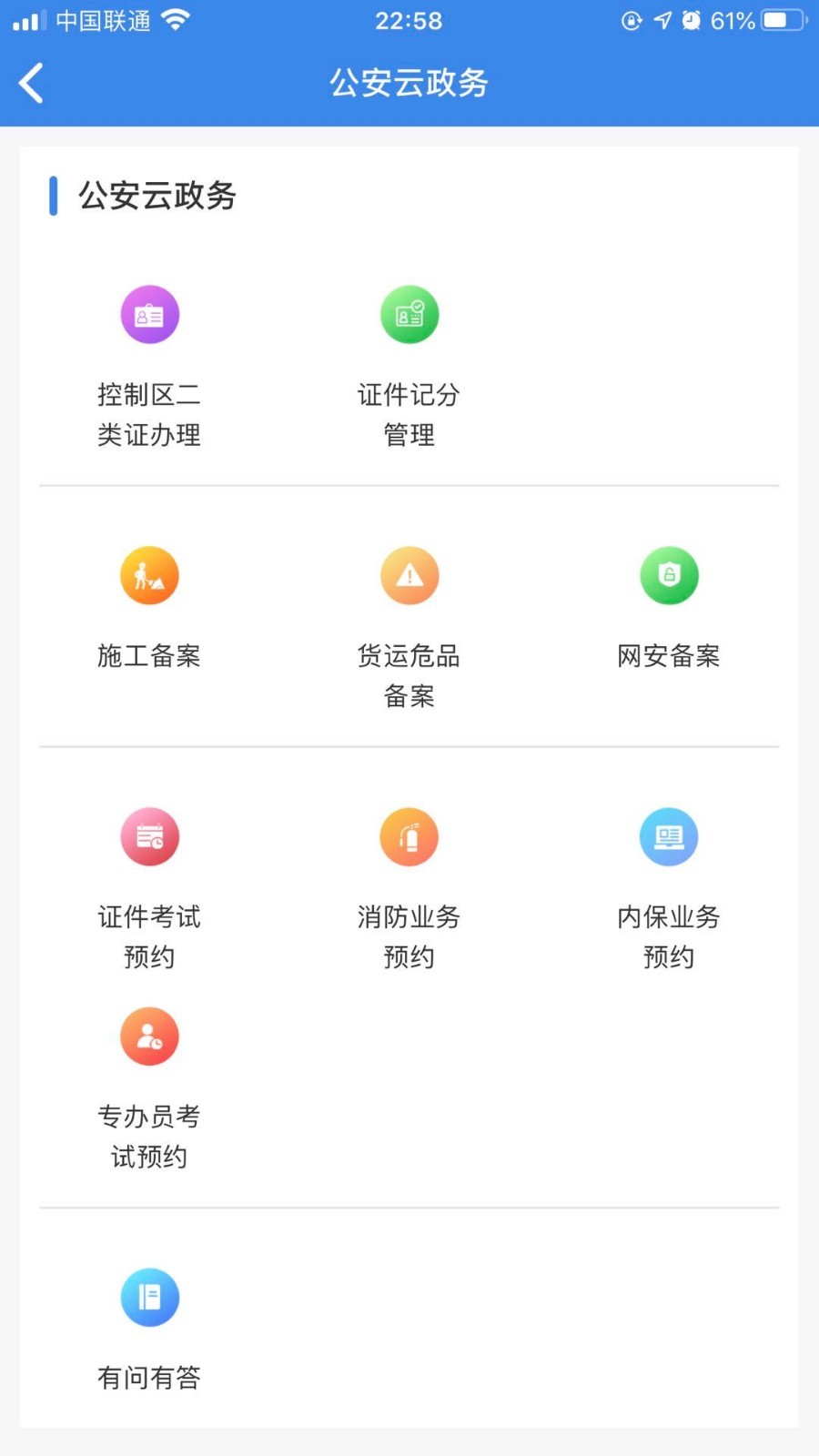Screen dimensions: 819x1456
Task: Open the 控制区二类证办理 text label
Action: pos(150,415)
